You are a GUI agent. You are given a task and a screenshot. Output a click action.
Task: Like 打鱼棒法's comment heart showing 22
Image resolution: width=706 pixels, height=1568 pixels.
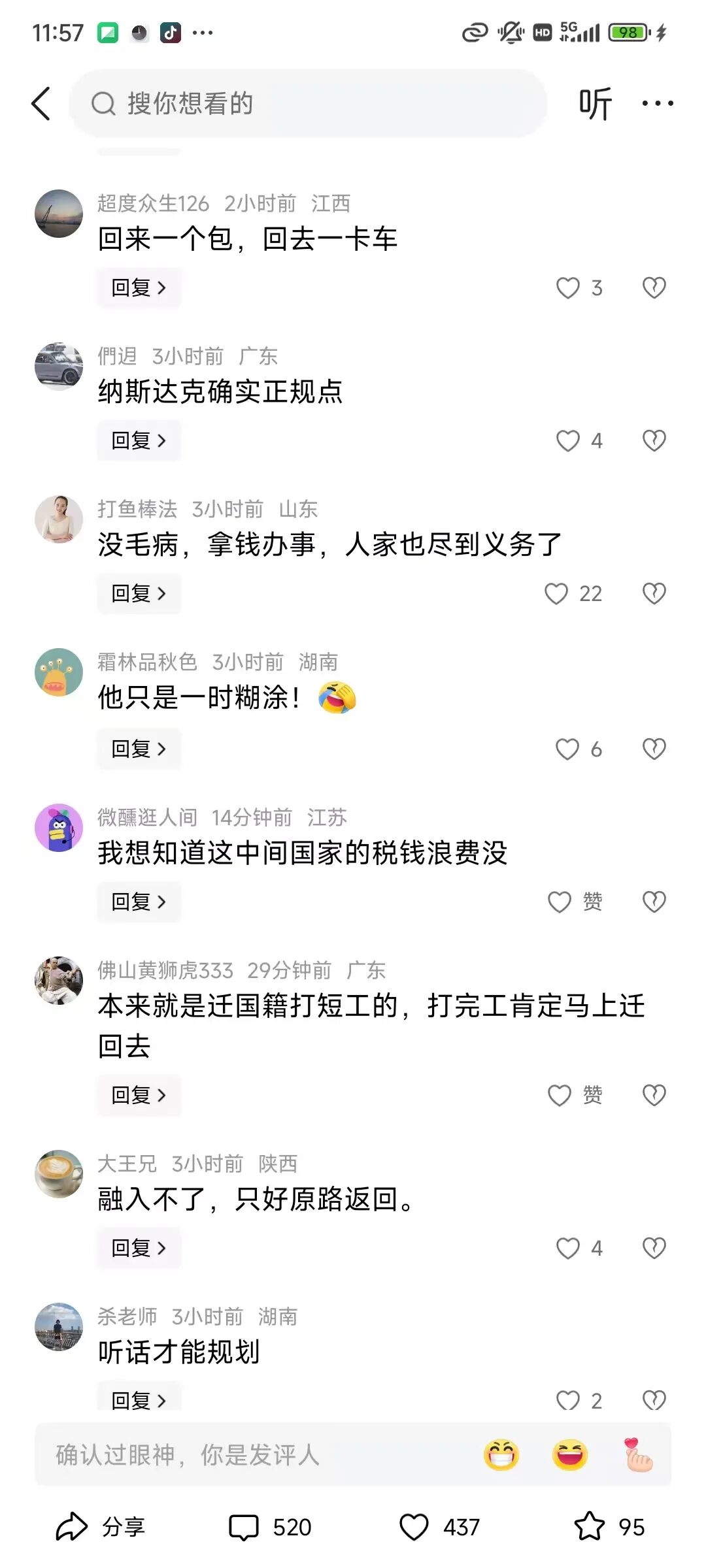(557, 593)
